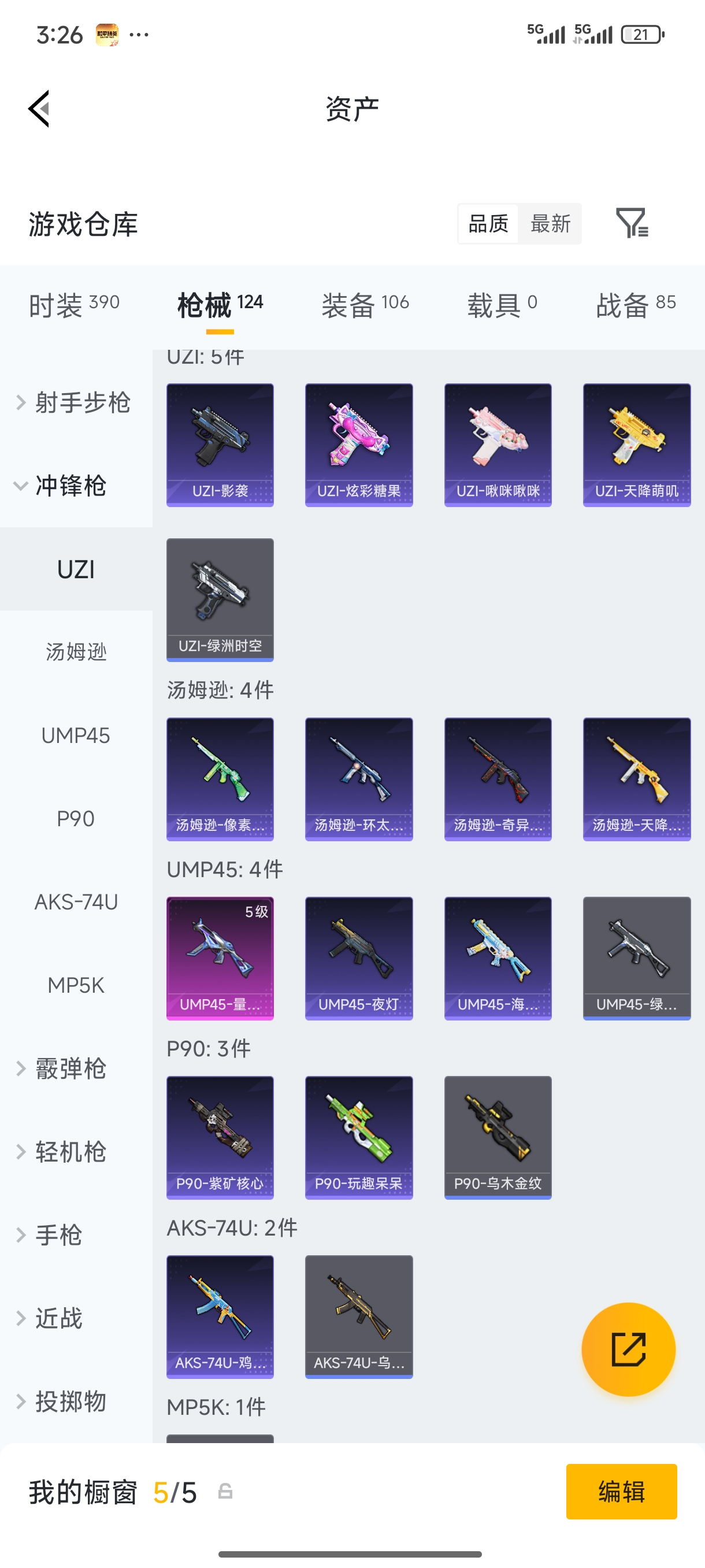Select 品质 sorting option

(488, 223)
